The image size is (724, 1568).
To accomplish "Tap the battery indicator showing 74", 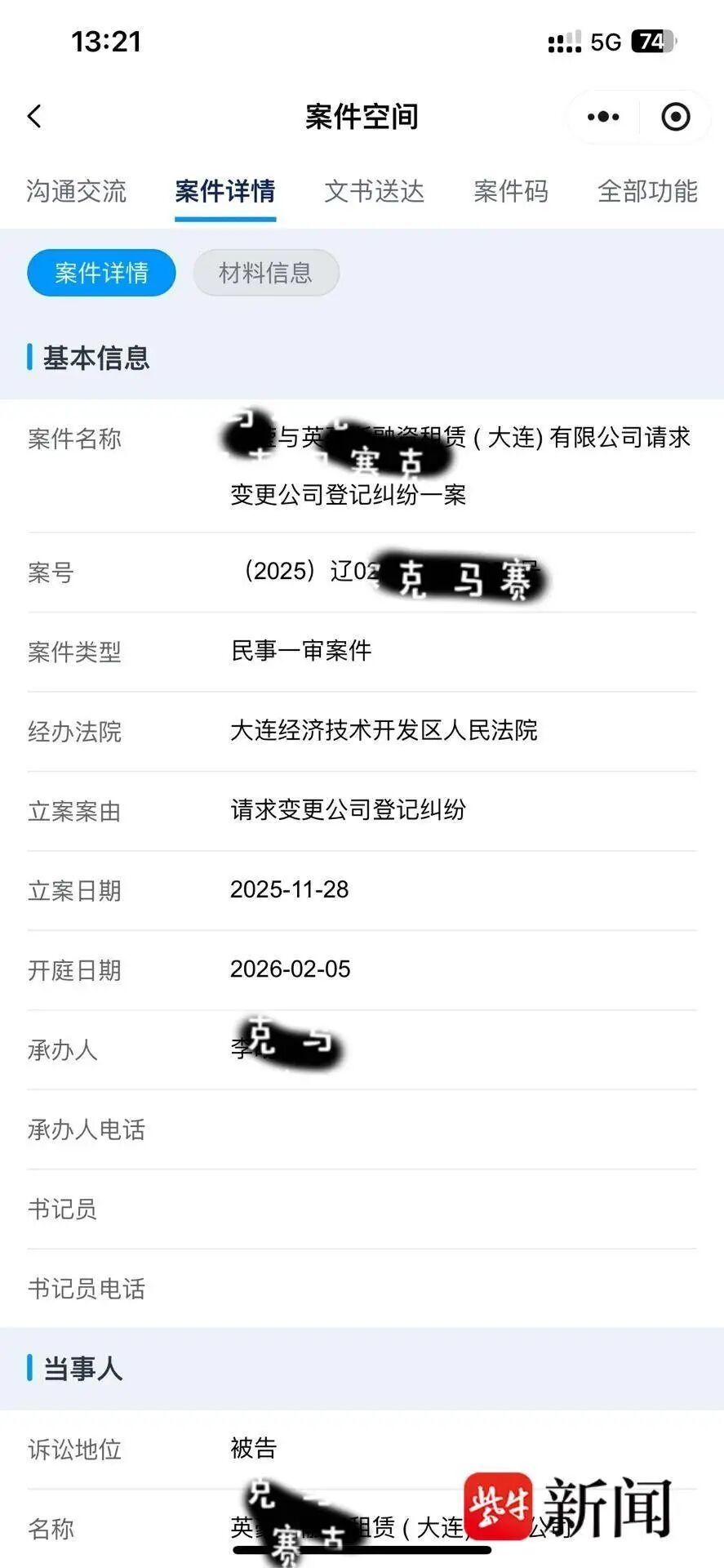I will coord(646,40).
